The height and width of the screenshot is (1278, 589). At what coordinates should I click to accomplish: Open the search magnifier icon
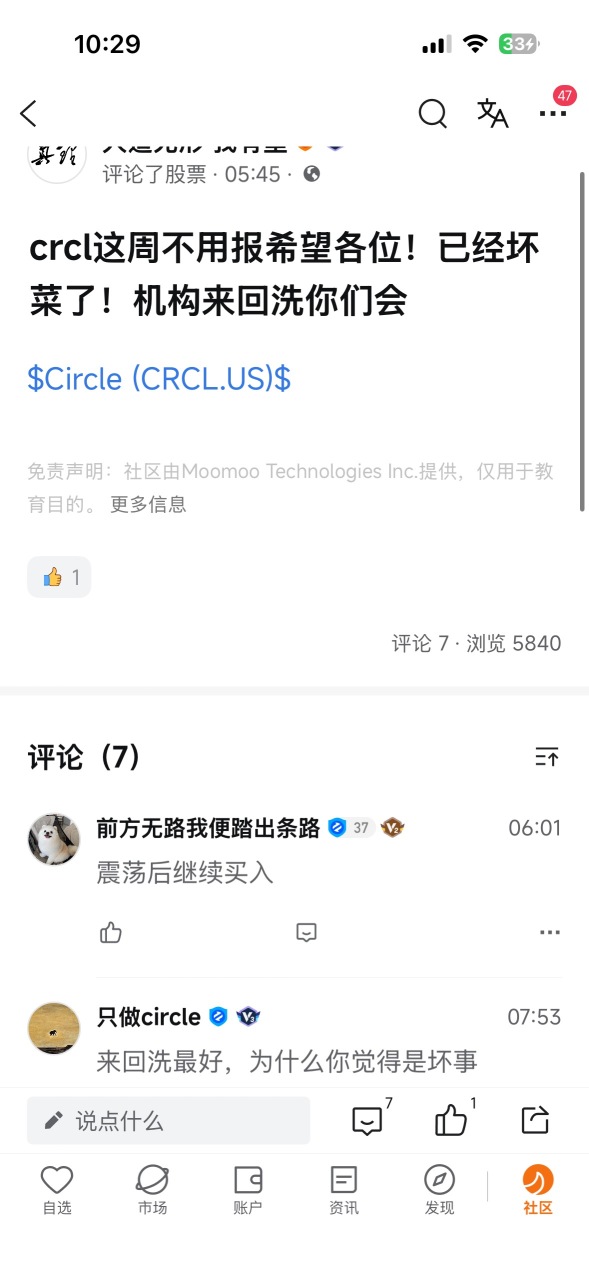coord(432,114)
